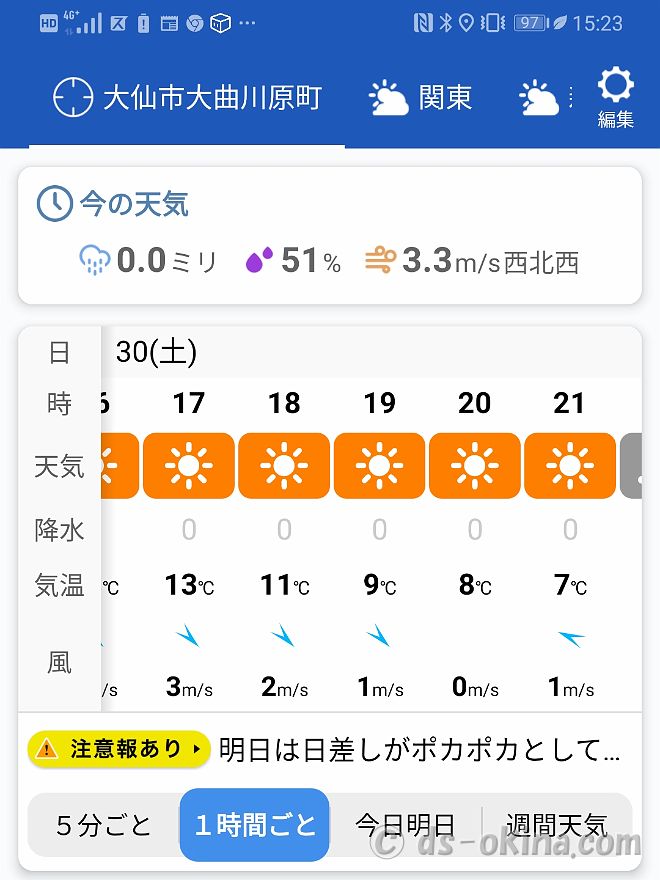Select the 1時間ごと forecast tab
The width and height of the screenshot is (660, 880).
(x=255, y=825)
